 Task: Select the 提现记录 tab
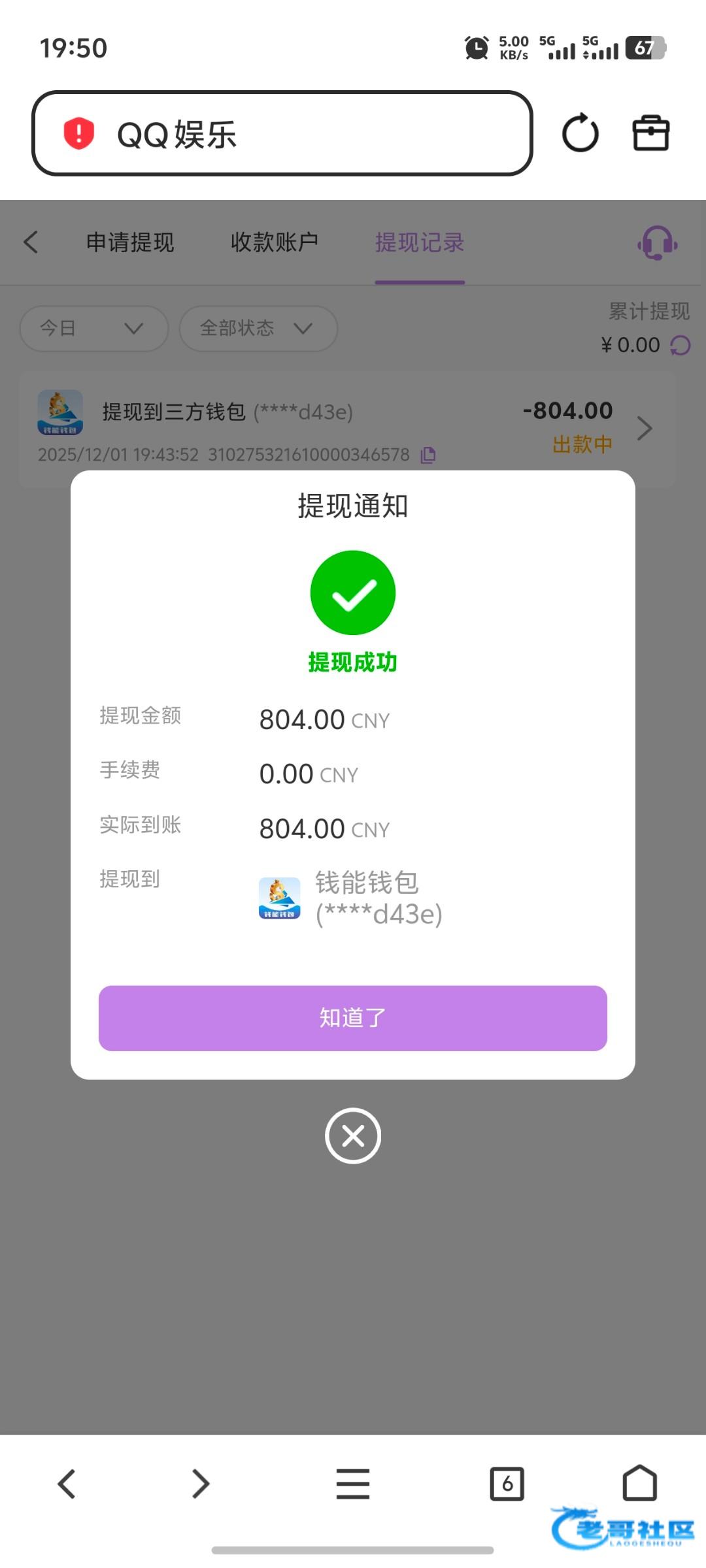(419, 242)
